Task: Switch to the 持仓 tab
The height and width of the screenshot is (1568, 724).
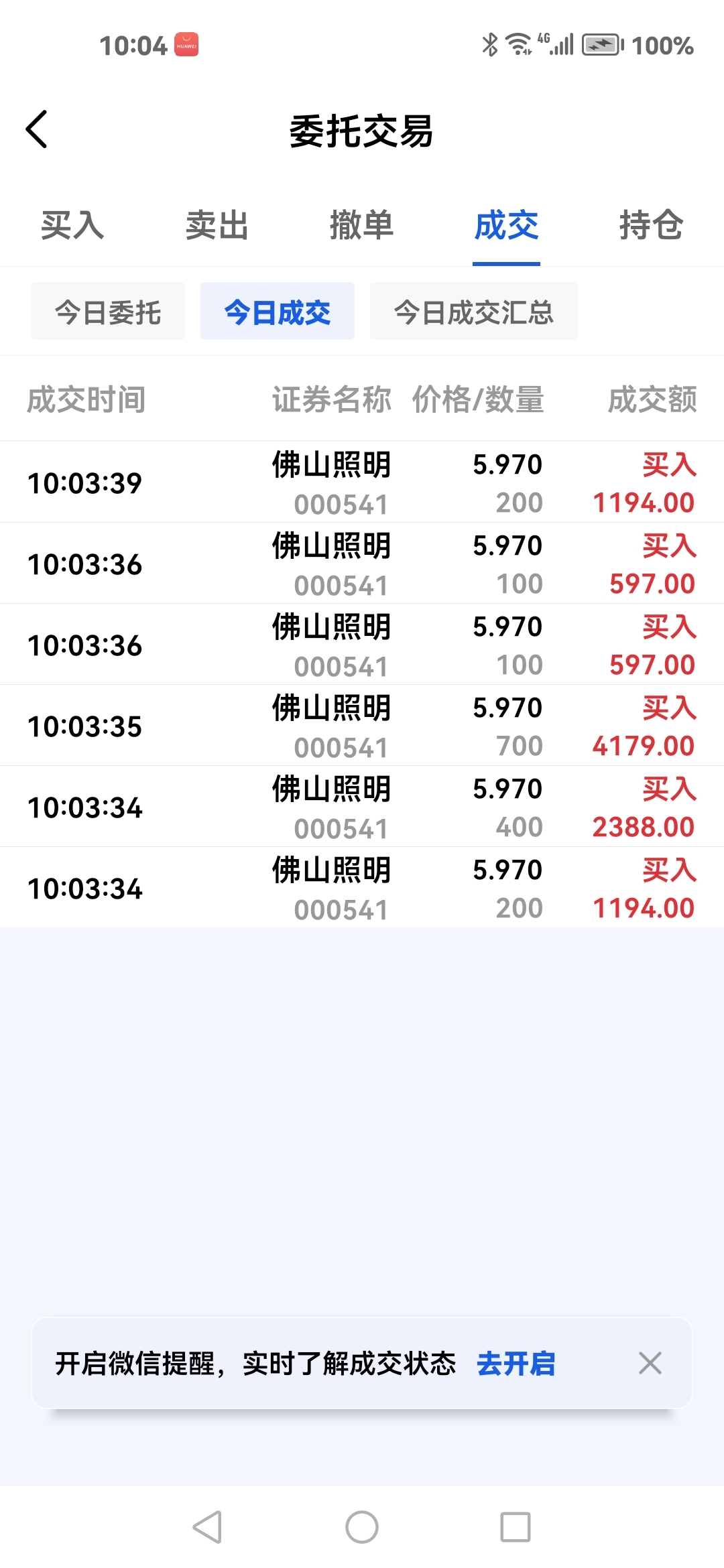Action: 651,225
